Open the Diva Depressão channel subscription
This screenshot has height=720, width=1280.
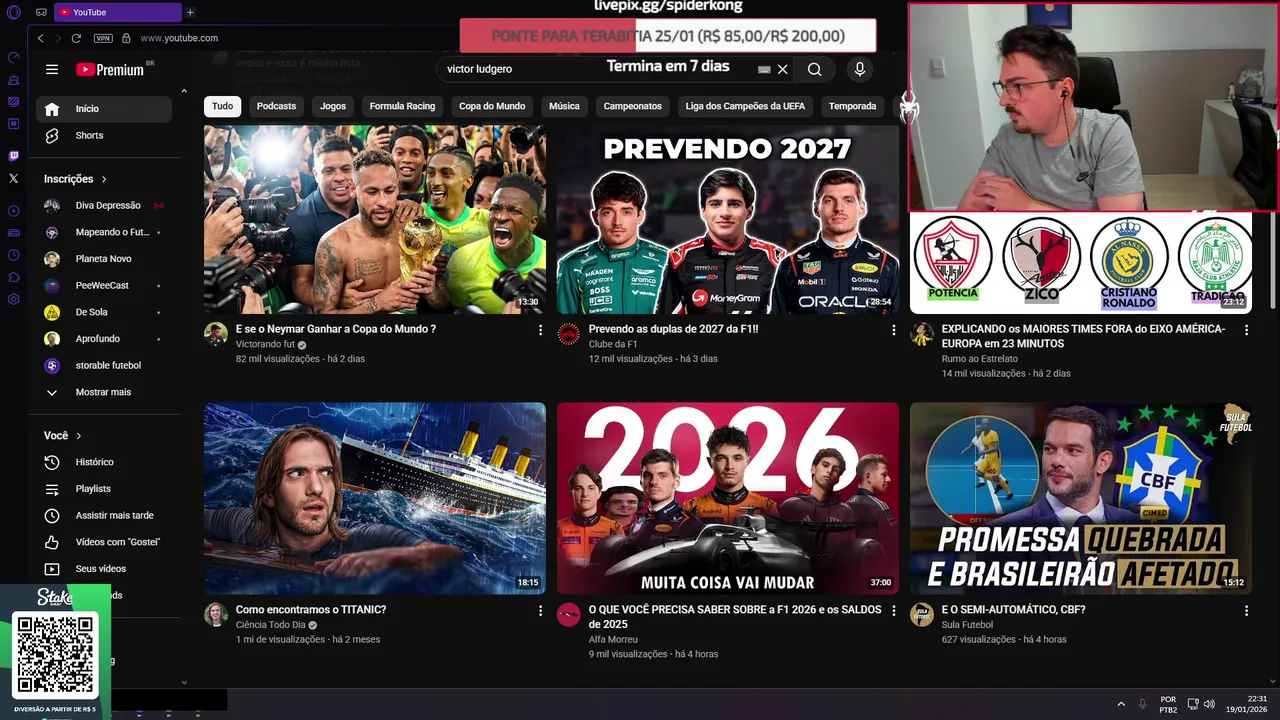coord(107,205)
